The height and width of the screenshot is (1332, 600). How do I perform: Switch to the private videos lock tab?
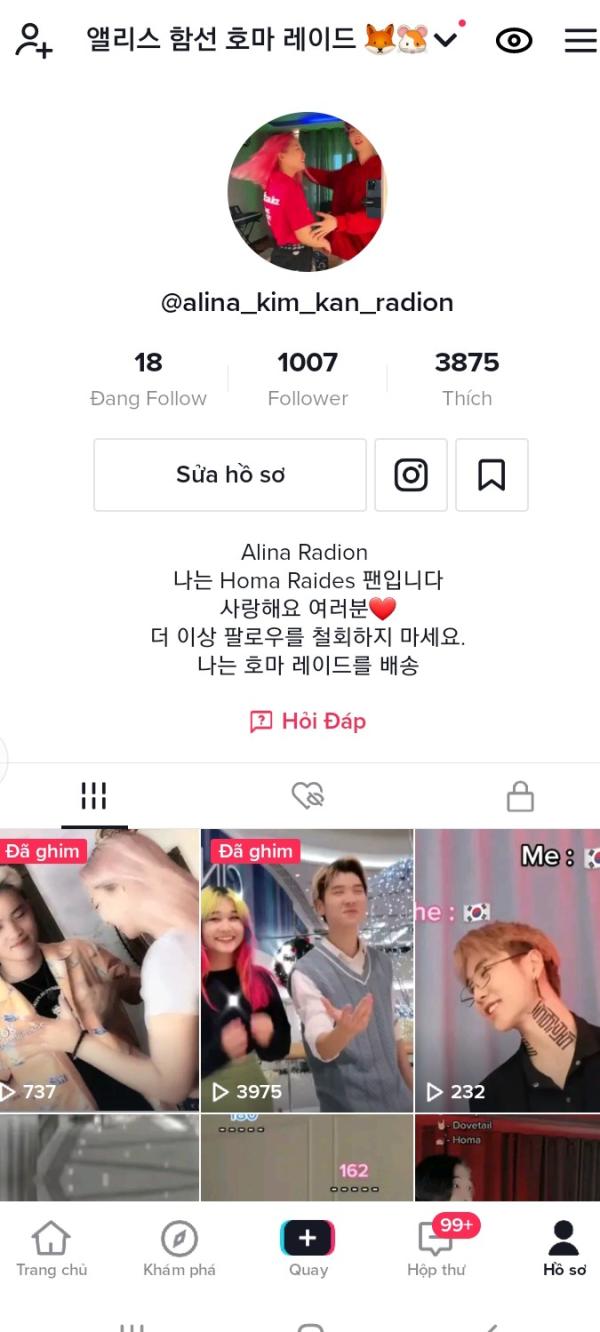click(519, 796)
